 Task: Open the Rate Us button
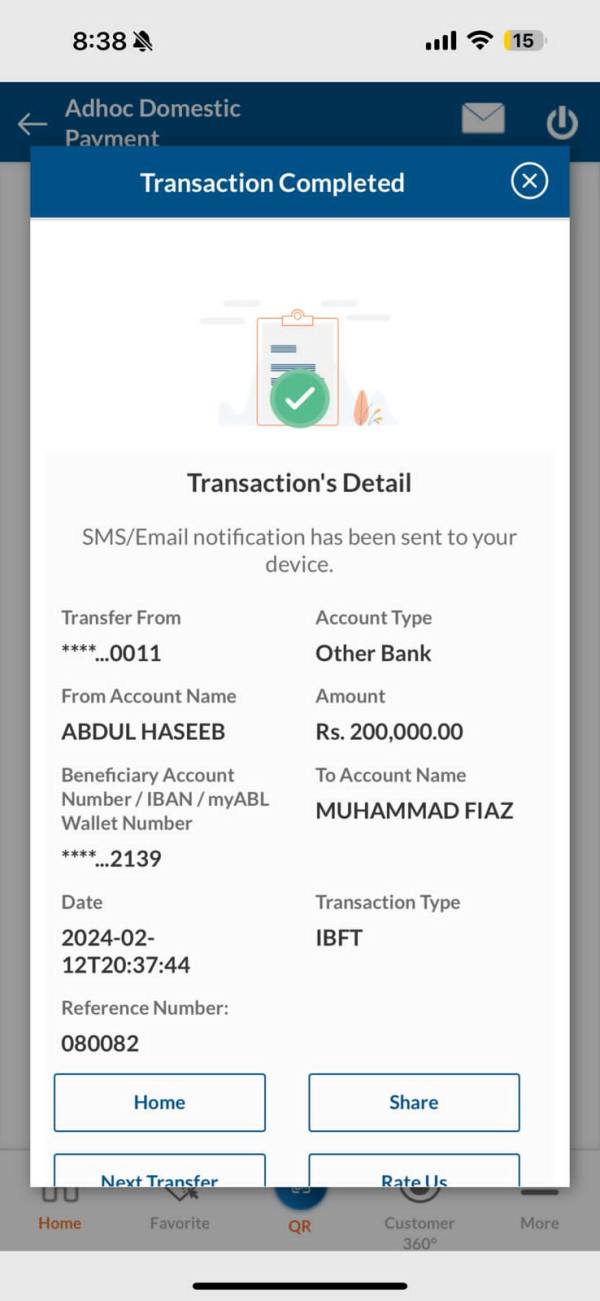pyautogui.click(x=414, y=1171)
